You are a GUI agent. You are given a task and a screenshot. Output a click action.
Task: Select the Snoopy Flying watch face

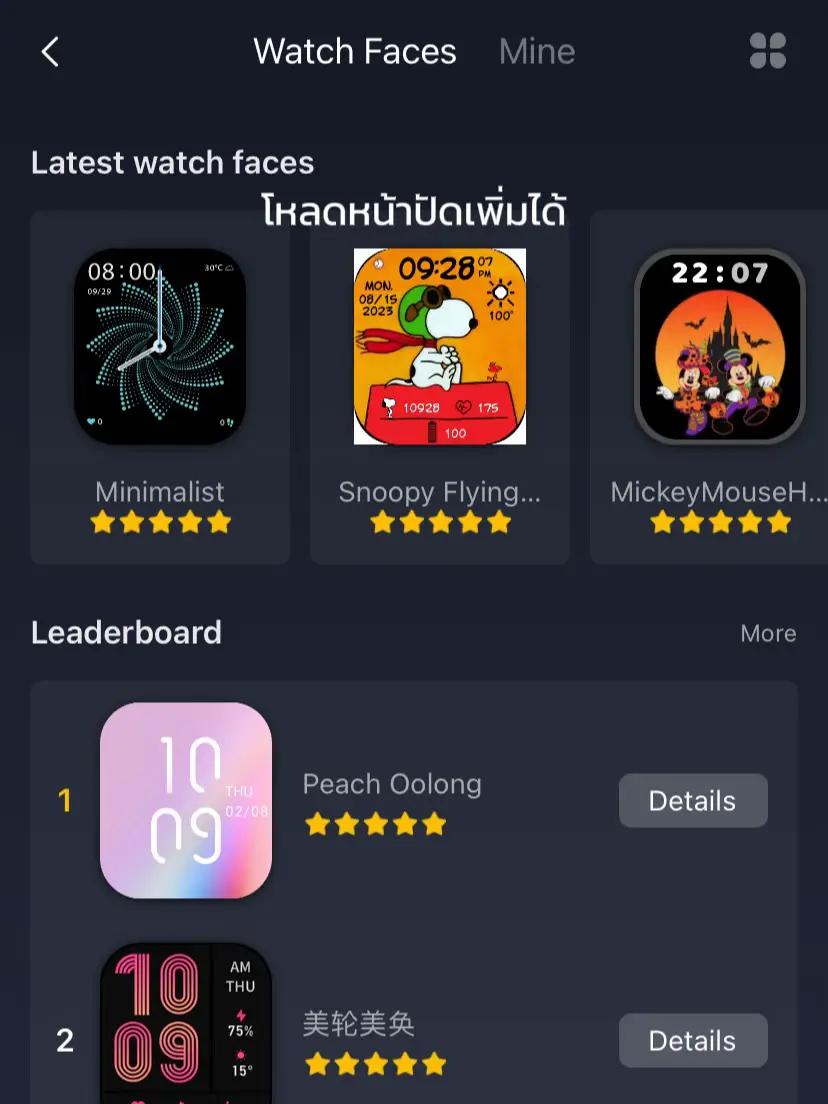pyautogui.click(x=440, y=347)
